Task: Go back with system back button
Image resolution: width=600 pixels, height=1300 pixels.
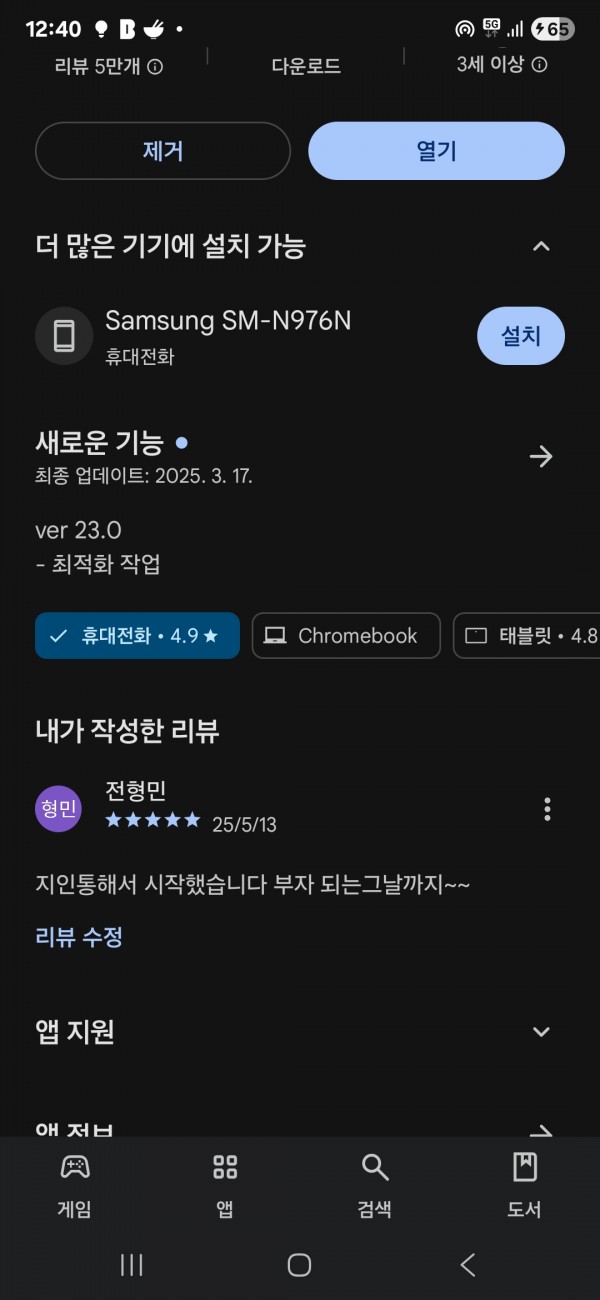Action: click(x=467, y=1265)
